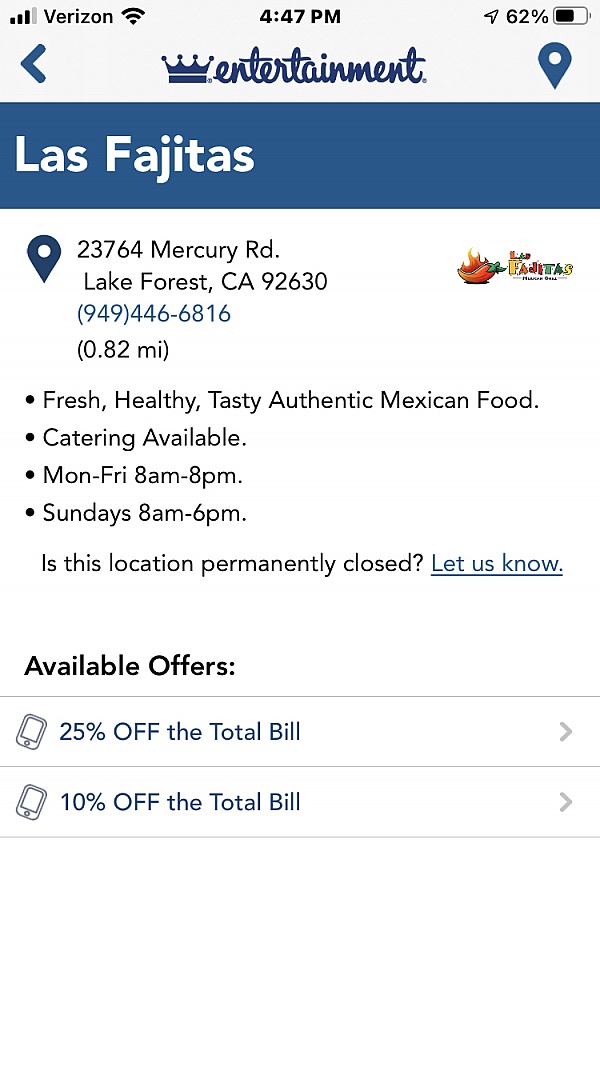This screenshot has height=1067, width=600.
Task: Open the 10% OFF the Total Bill offer
Action: pos(300,802)
